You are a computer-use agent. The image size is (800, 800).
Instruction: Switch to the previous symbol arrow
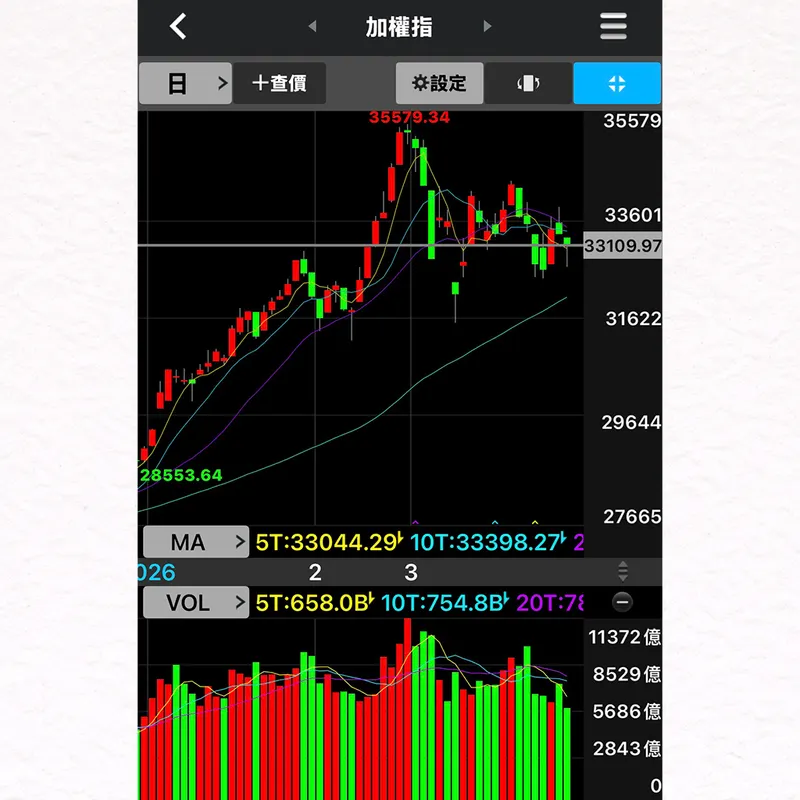click(312, 27)
